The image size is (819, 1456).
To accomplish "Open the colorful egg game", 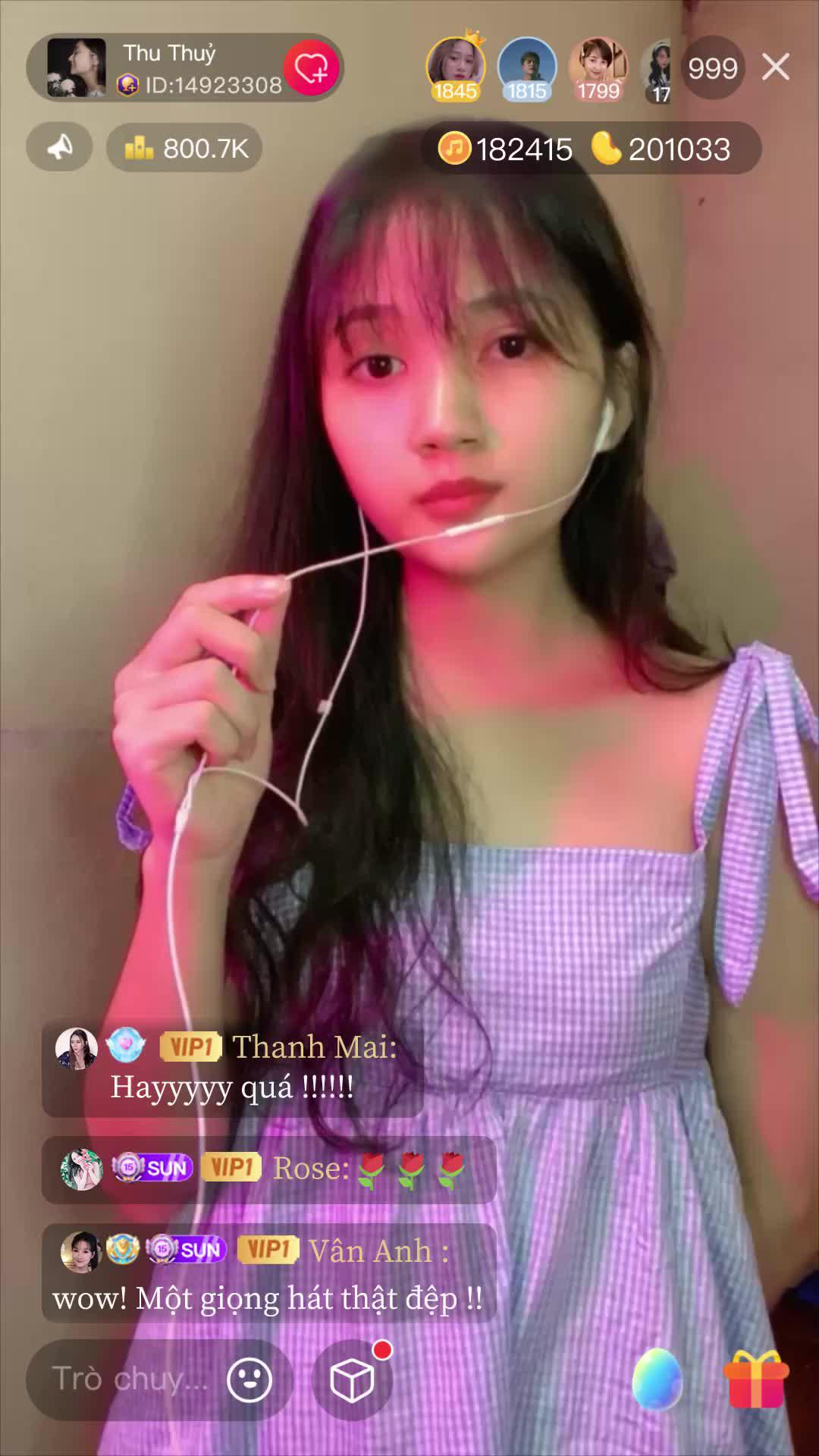I will (657, 1379).
